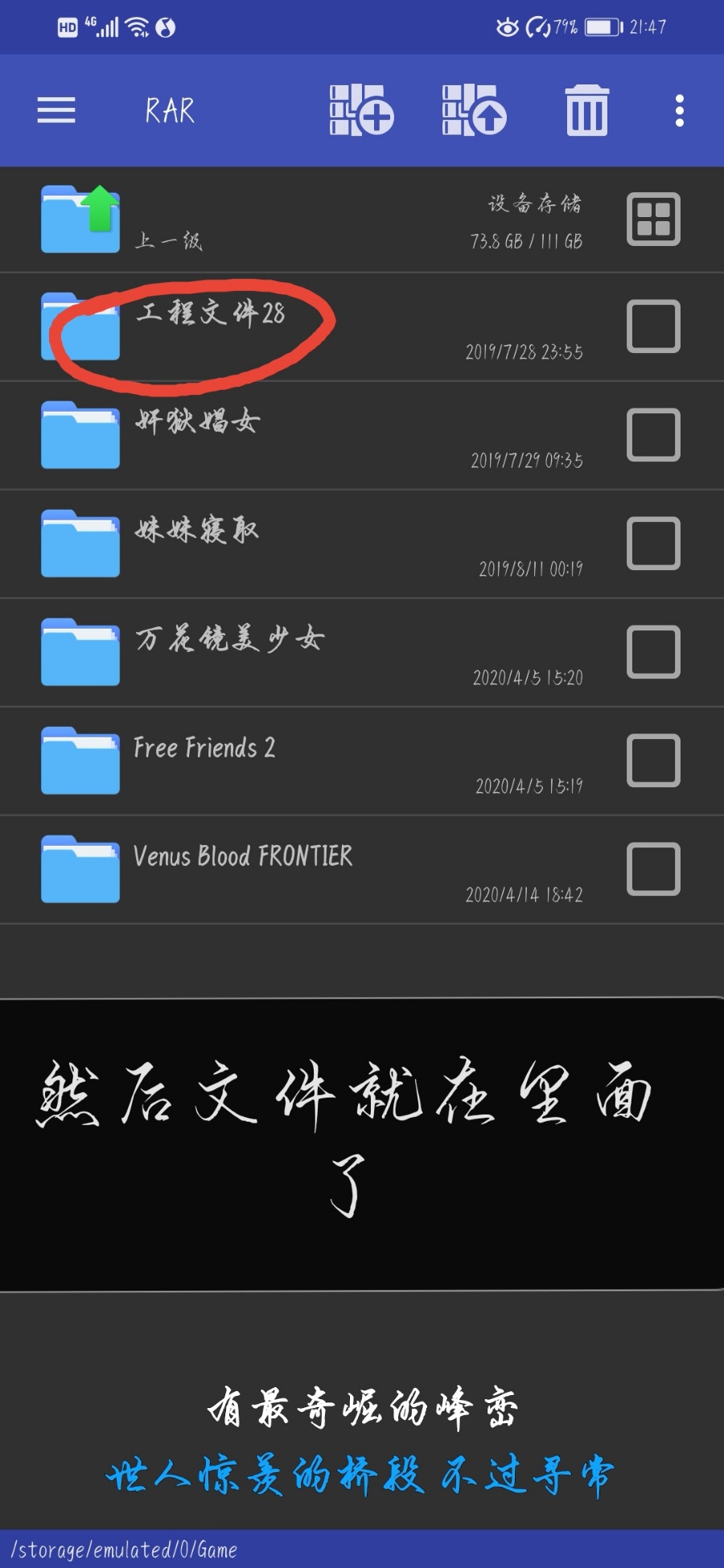Create a new RAR archive
Image resolution: width=724 pixels, height=1568 pixels.
tap(361, 110)
